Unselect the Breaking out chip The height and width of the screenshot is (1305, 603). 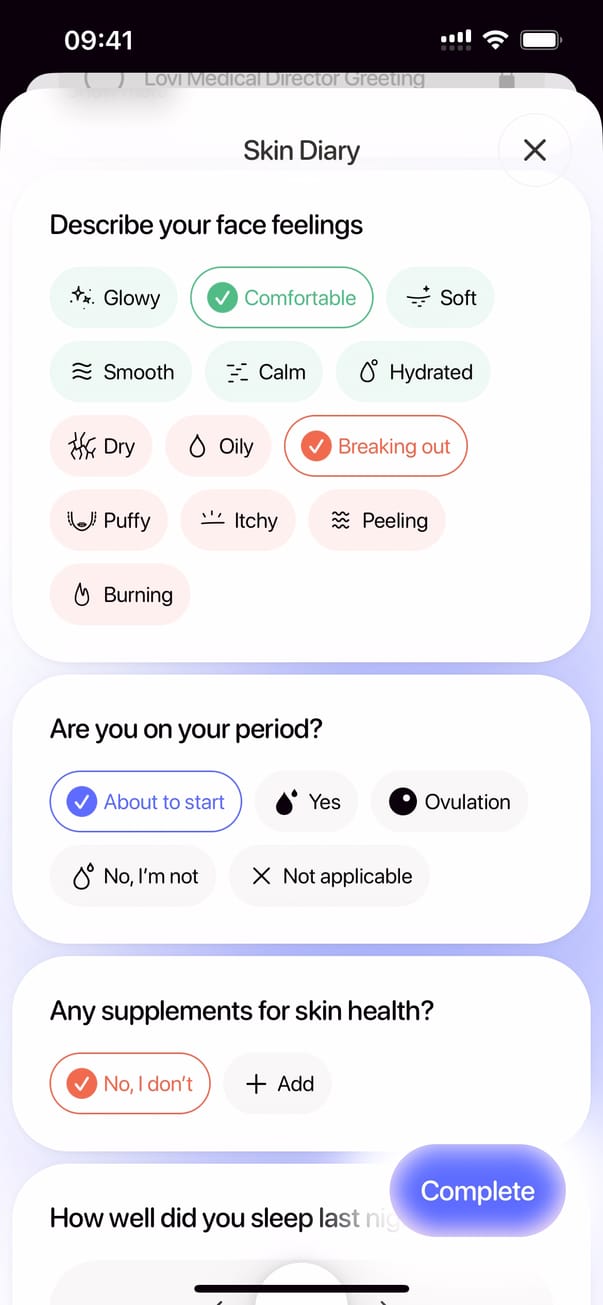(x=376, y=446)
